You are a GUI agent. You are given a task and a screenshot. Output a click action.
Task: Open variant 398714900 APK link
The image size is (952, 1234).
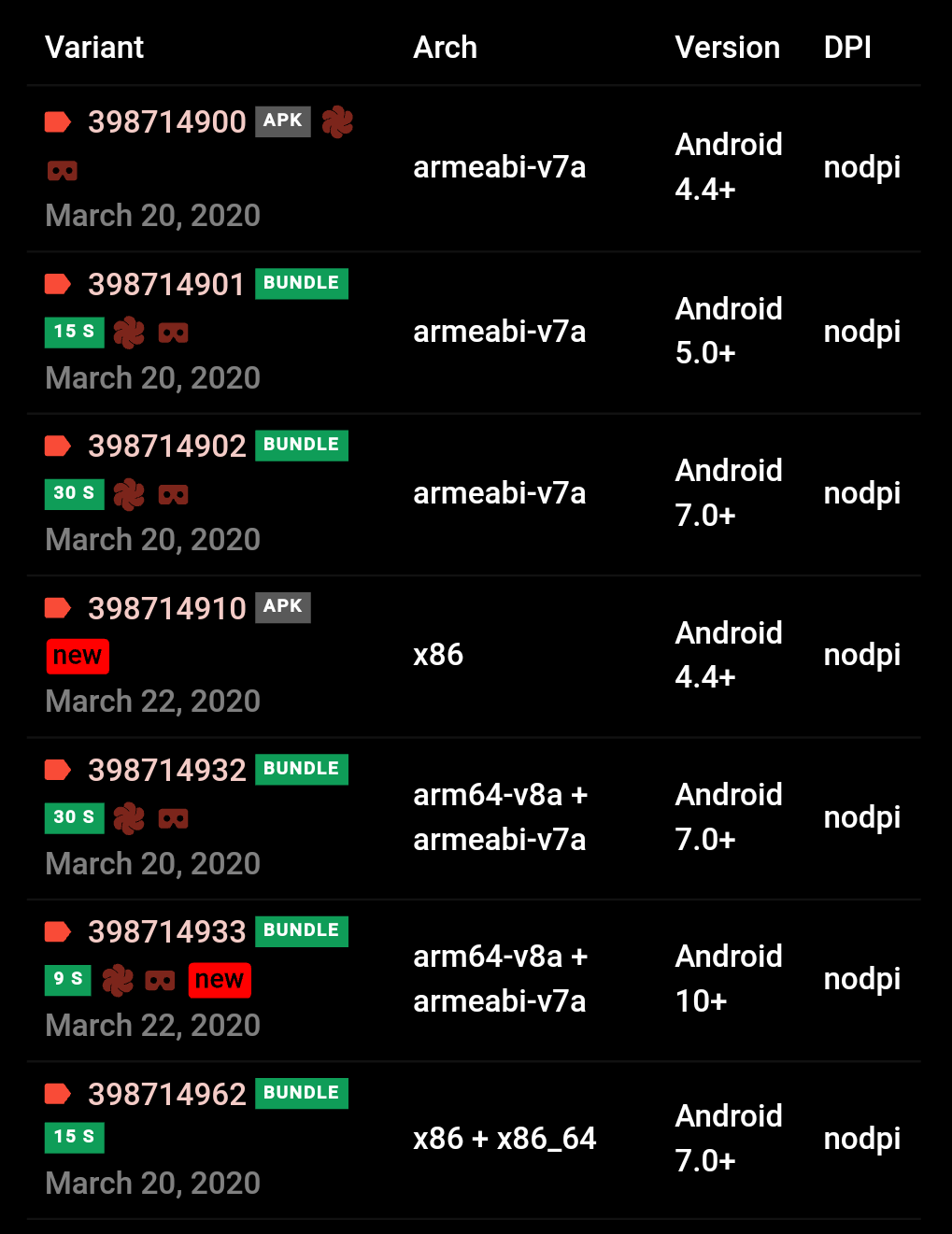pyautogui.click(x=166, y=121)
